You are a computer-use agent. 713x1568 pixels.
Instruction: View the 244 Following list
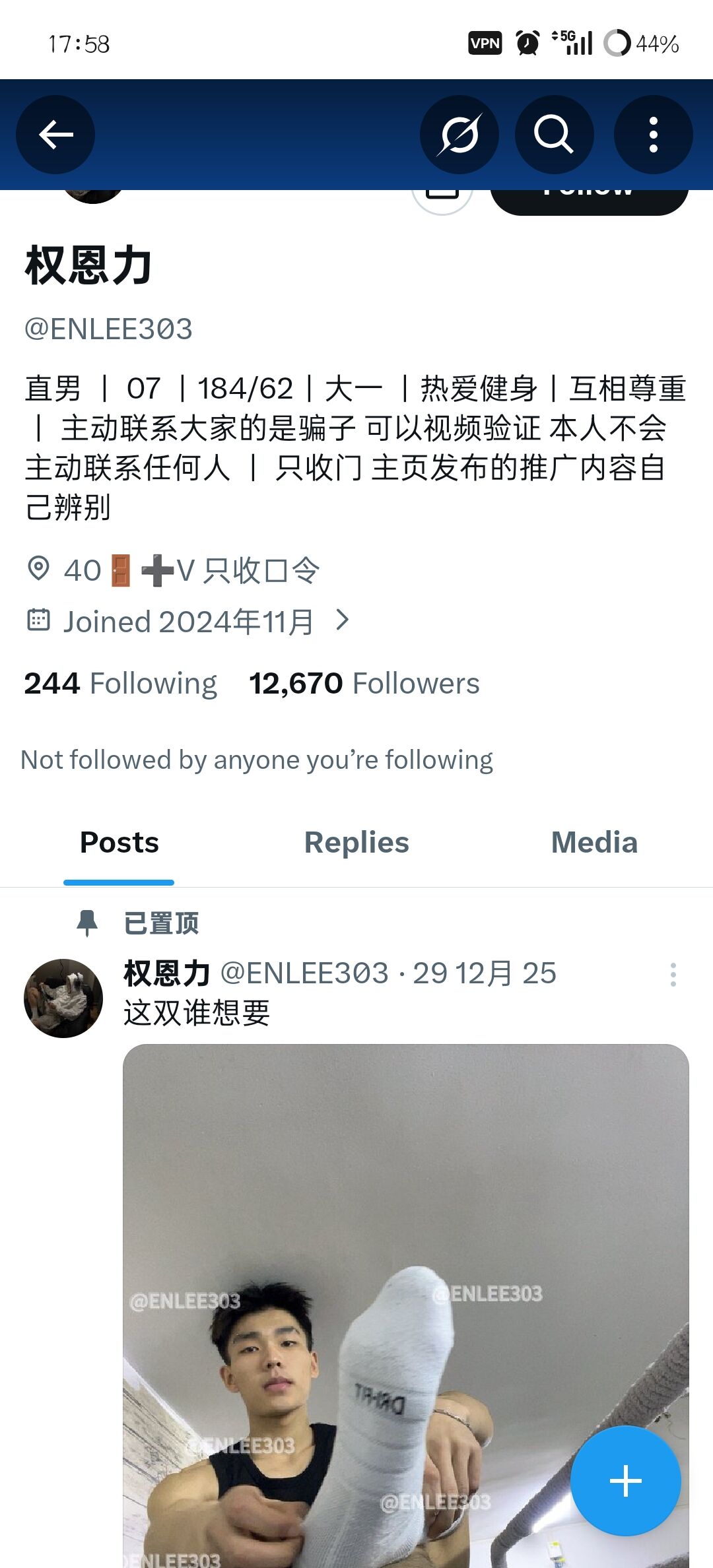(121, 684)
